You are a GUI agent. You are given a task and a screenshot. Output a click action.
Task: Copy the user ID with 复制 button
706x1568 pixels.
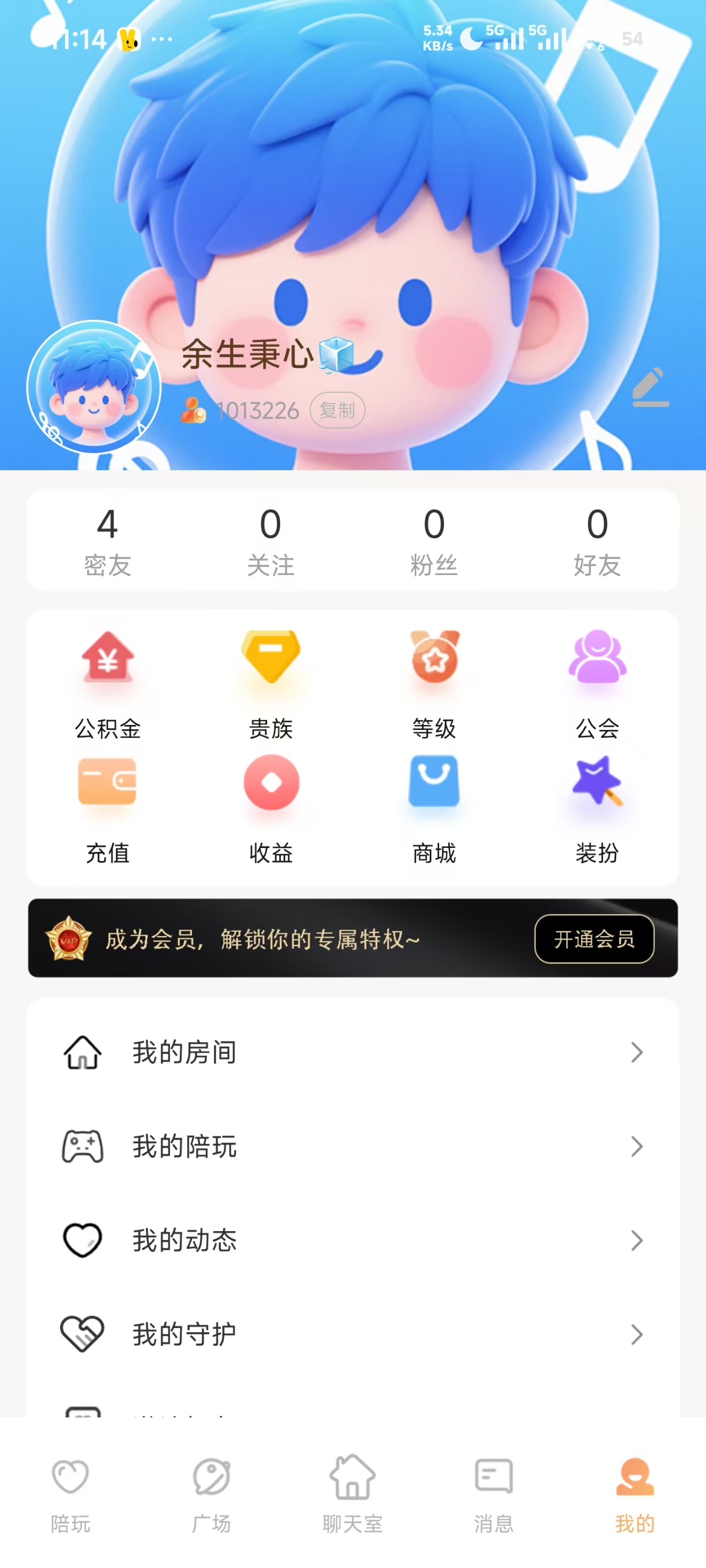coord(337,410)
